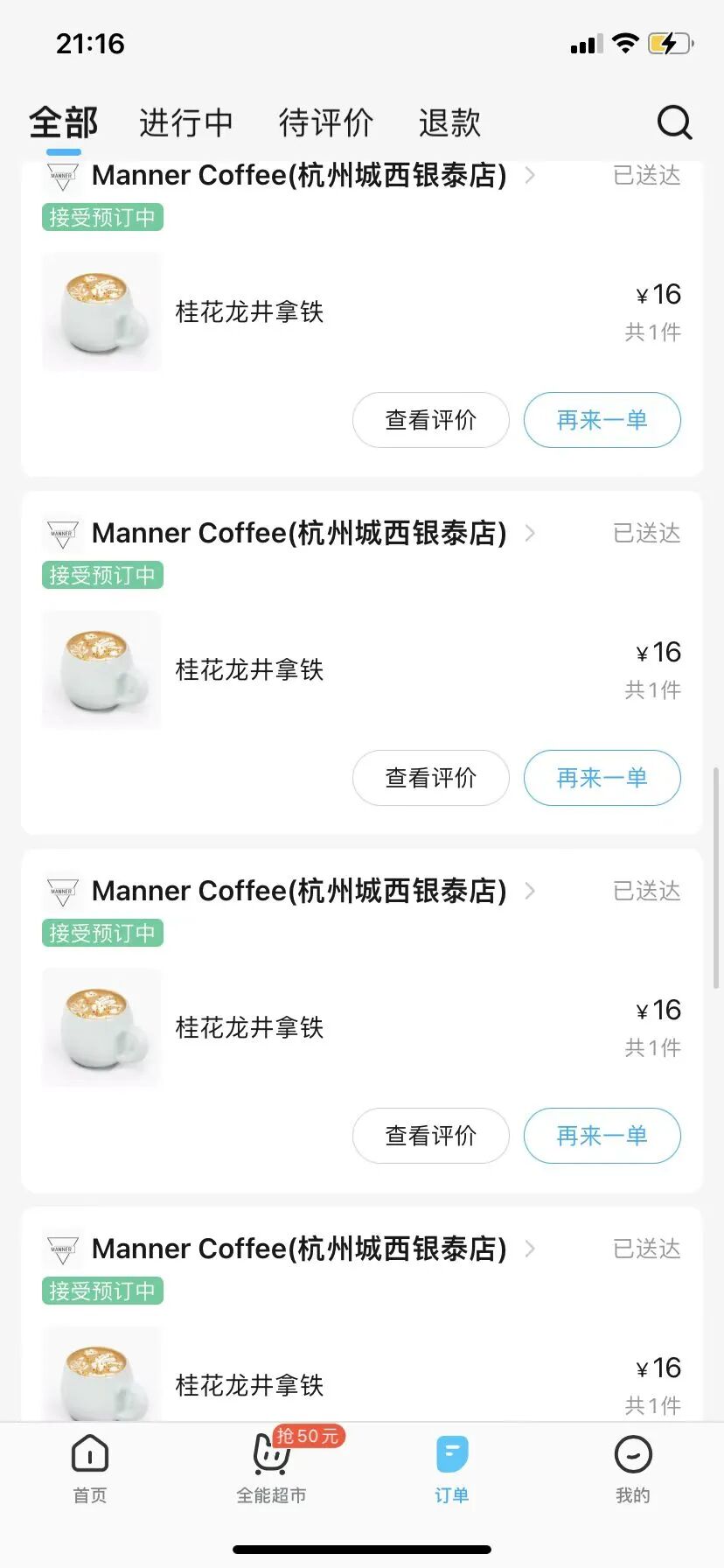Go to 首页 in bottom navigation

90,1467
